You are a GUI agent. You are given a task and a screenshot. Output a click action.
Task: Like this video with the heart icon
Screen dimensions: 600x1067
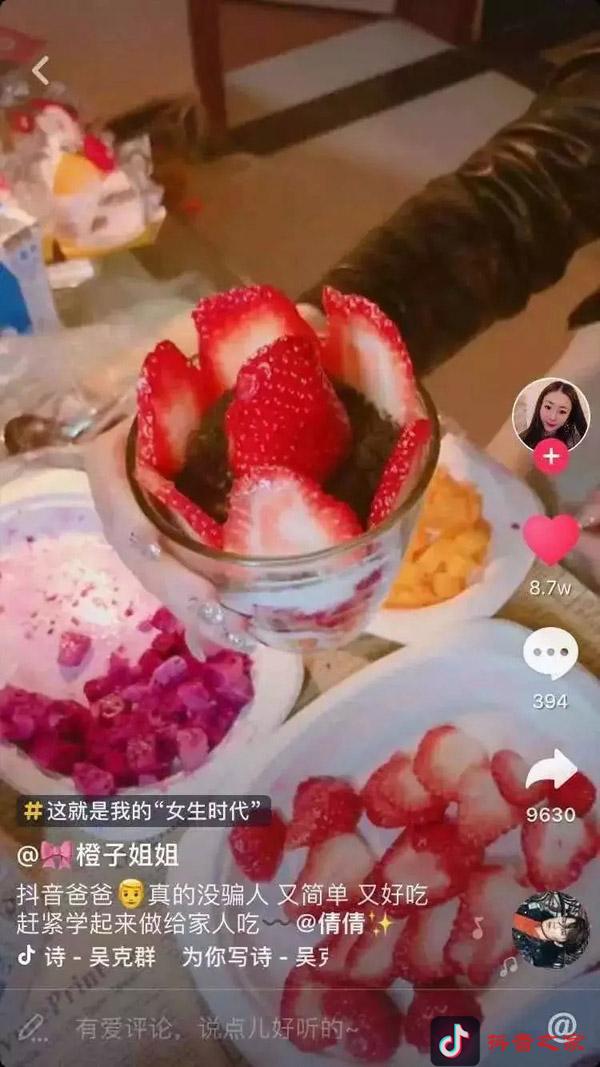click(x=551, y=540)
